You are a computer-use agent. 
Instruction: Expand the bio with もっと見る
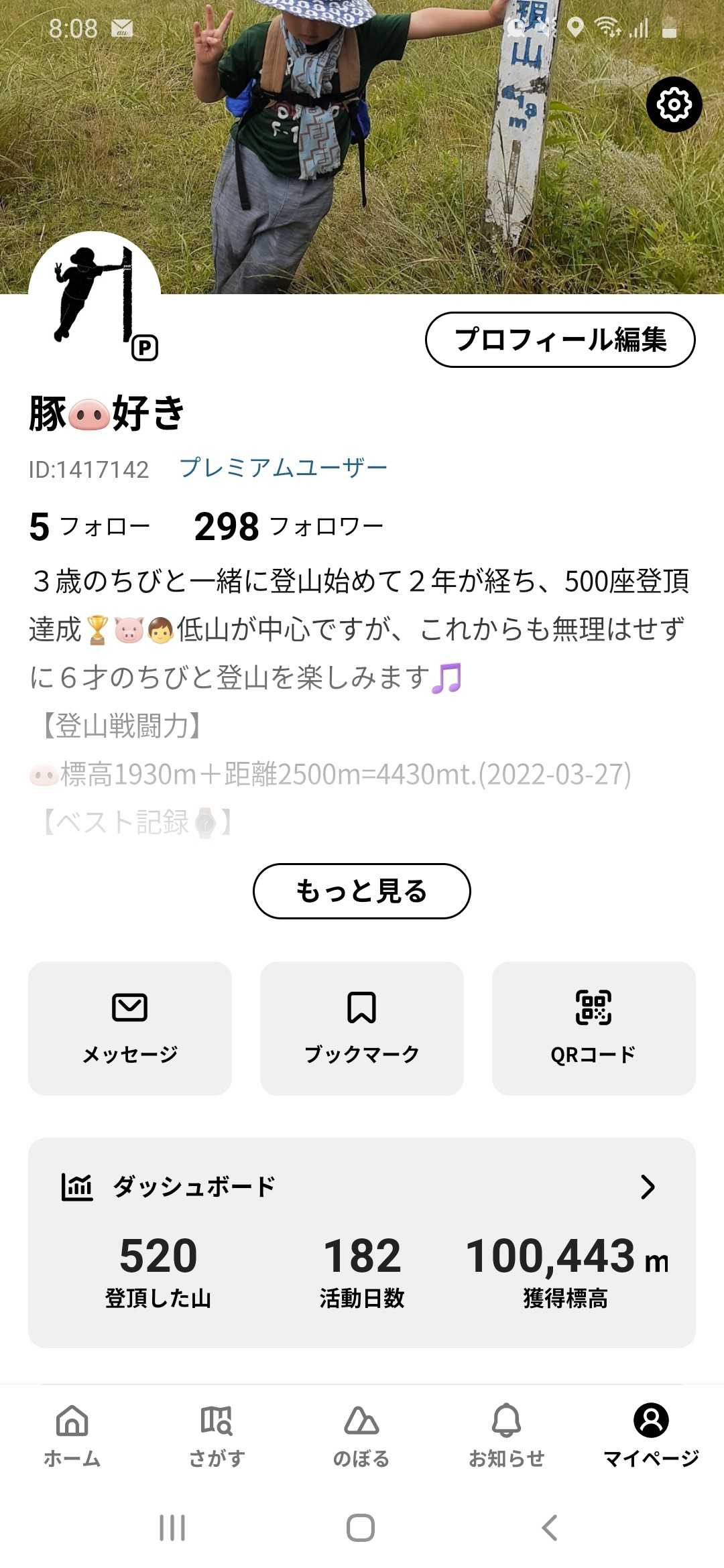coord(361,891)
